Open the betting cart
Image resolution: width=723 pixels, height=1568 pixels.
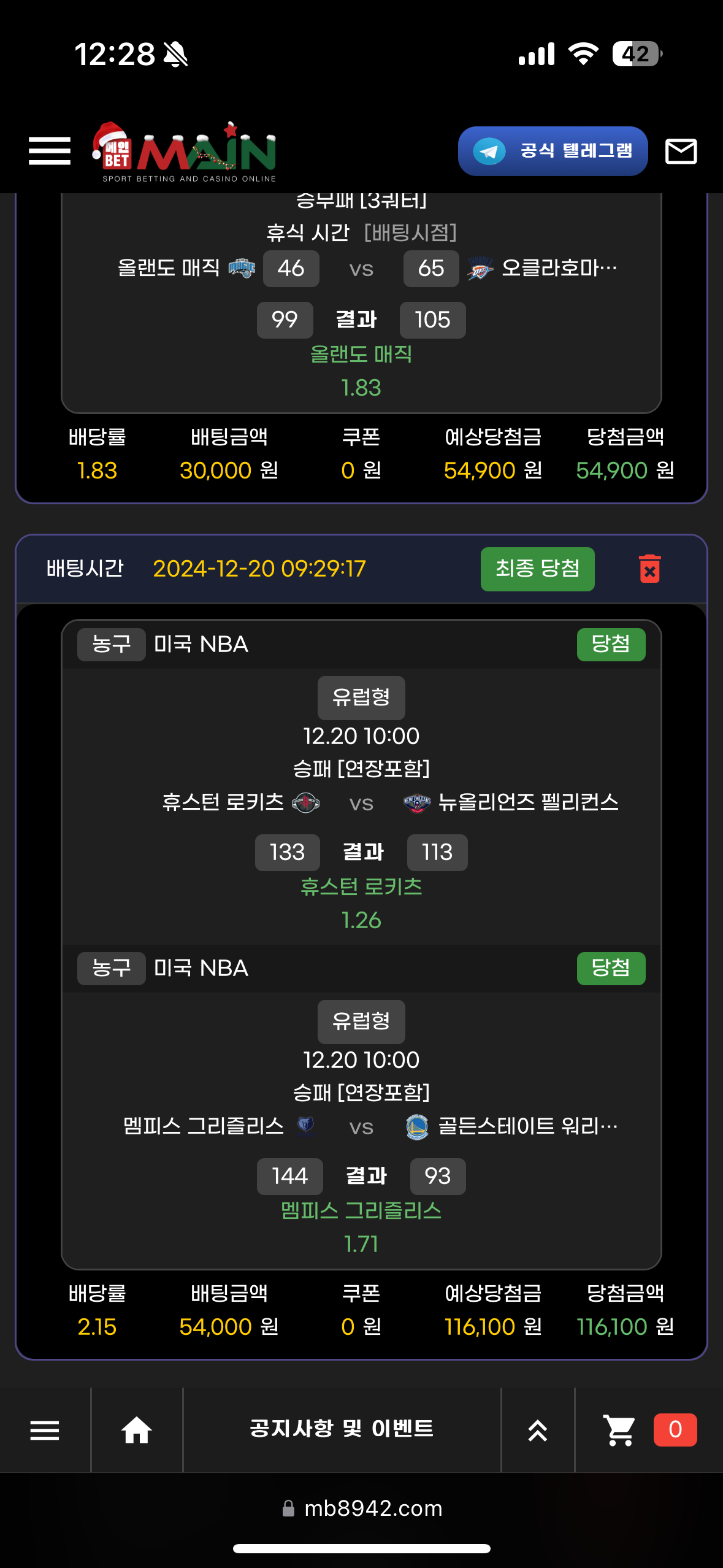[619, 1430]
